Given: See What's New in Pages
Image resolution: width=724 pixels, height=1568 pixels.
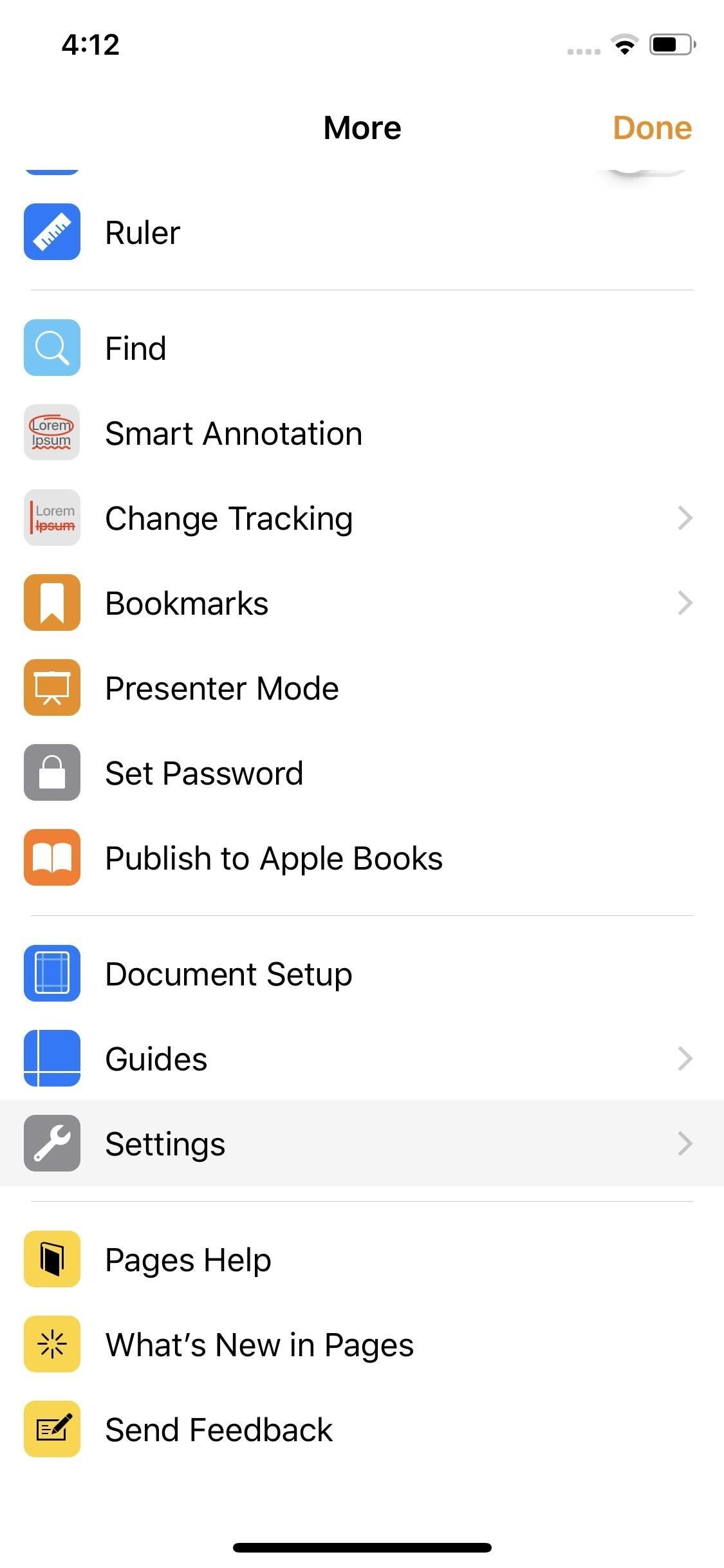Looking at the screenshot, I should pos(259,1345).
